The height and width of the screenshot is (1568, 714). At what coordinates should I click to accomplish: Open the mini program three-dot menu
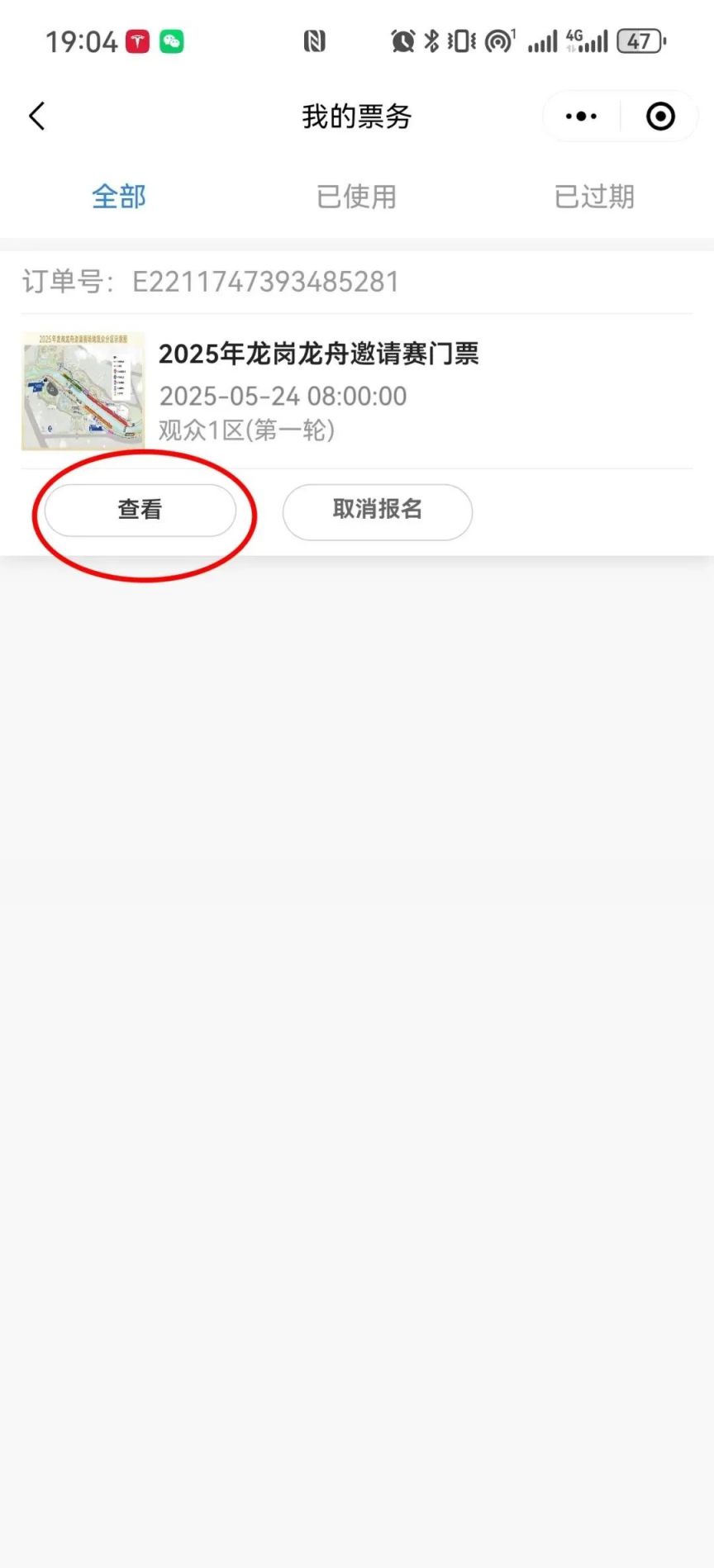581,116
